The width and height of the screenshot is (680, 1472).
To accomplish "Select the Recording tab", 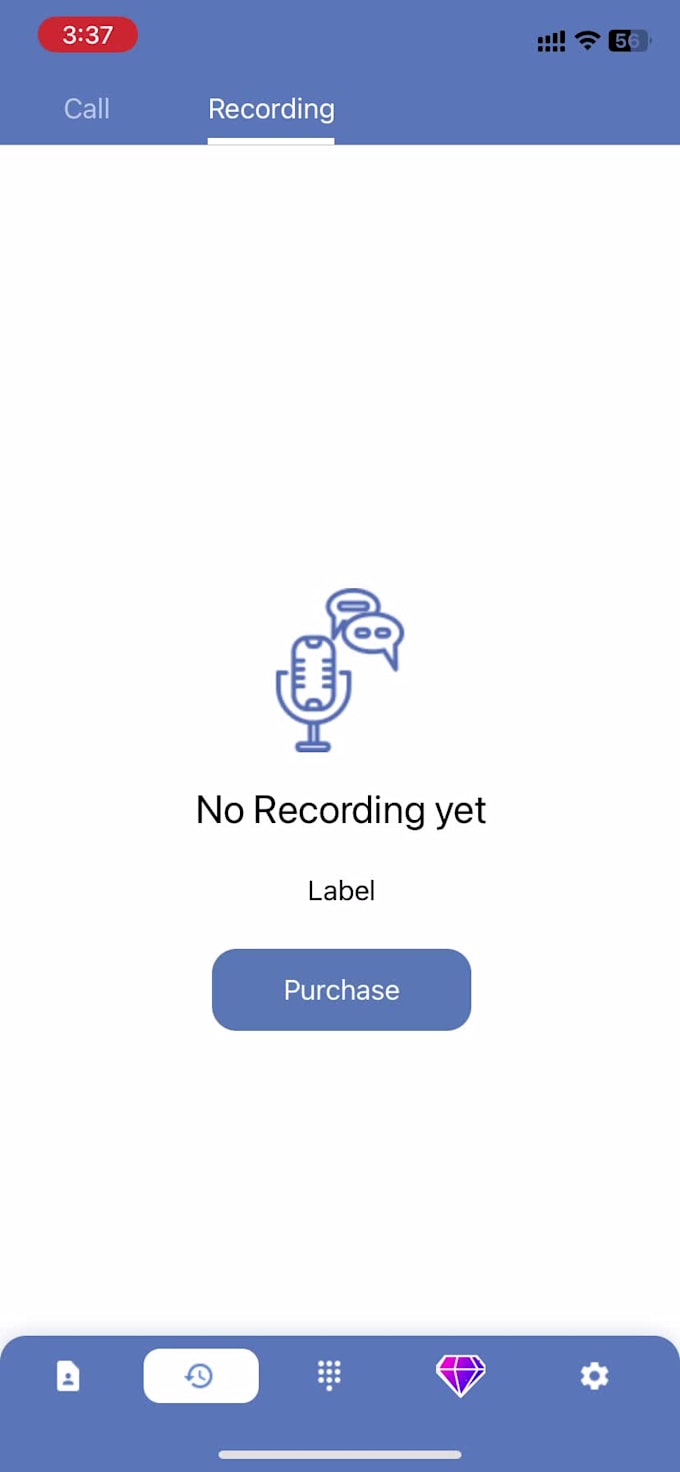I will click(271, 109).
